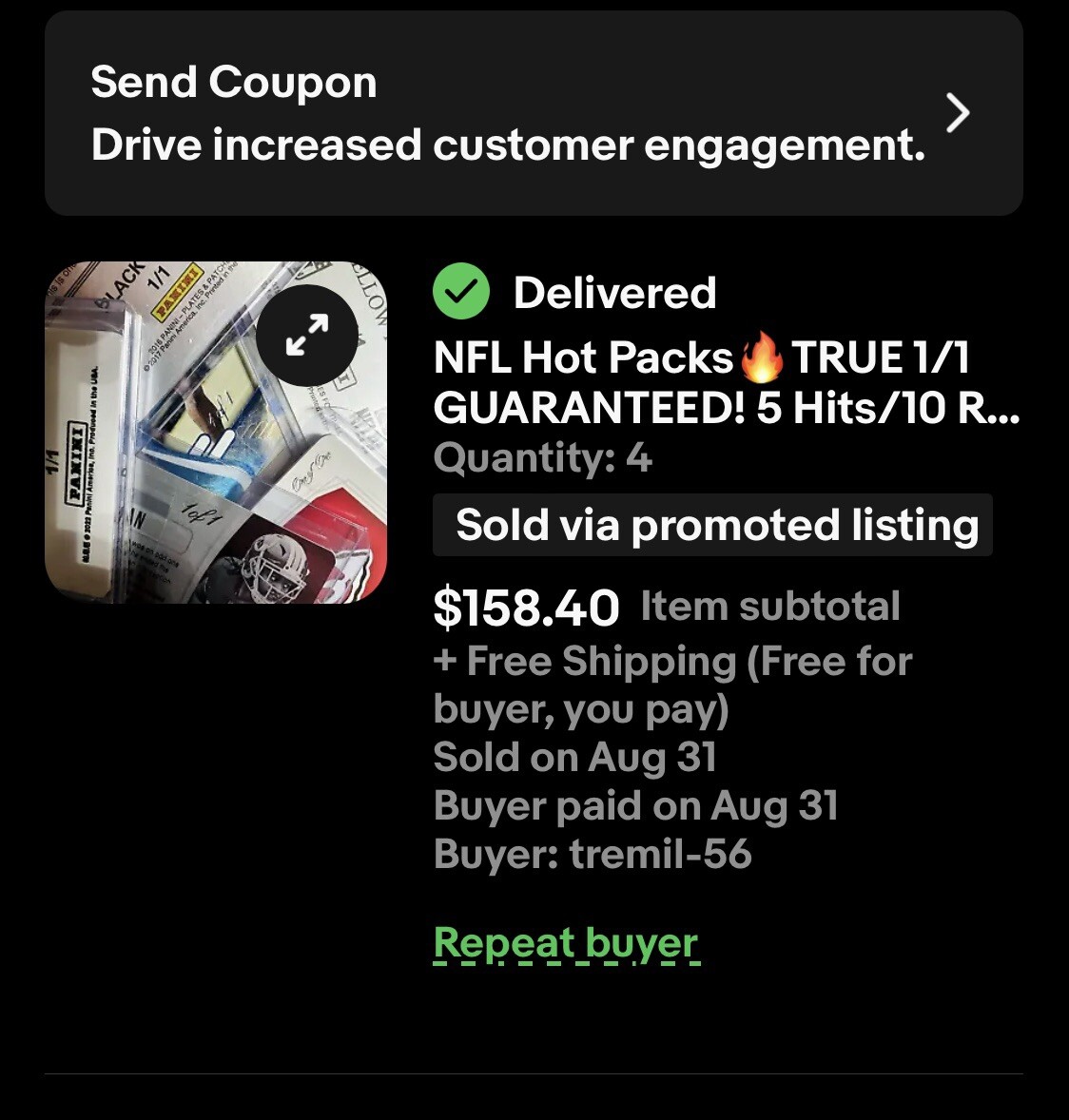
Task: Select the Send Coupon heading
Action: [233, 82]
